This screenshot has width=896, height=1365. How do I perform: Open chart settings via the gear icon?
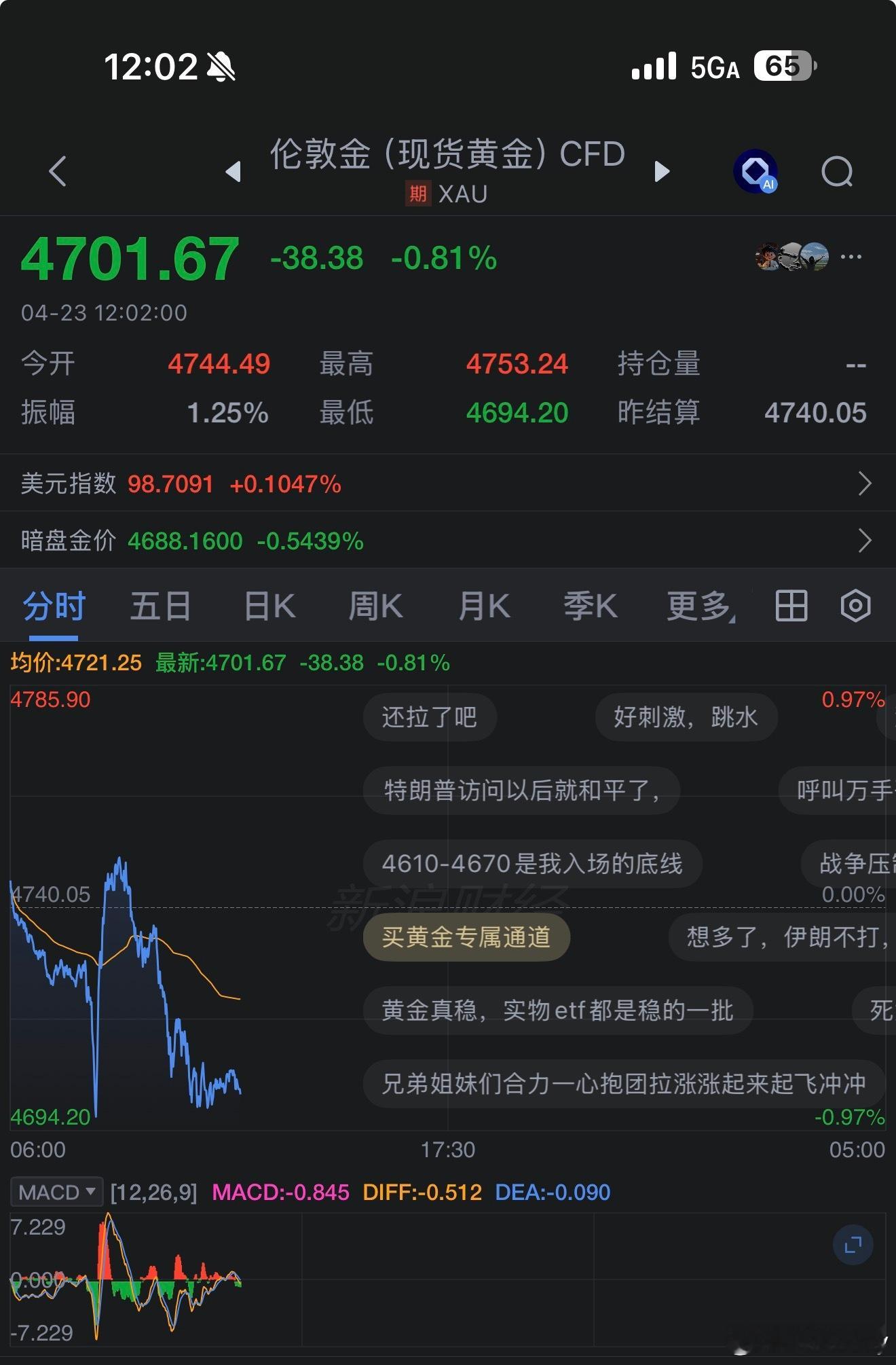click(854, 605)
